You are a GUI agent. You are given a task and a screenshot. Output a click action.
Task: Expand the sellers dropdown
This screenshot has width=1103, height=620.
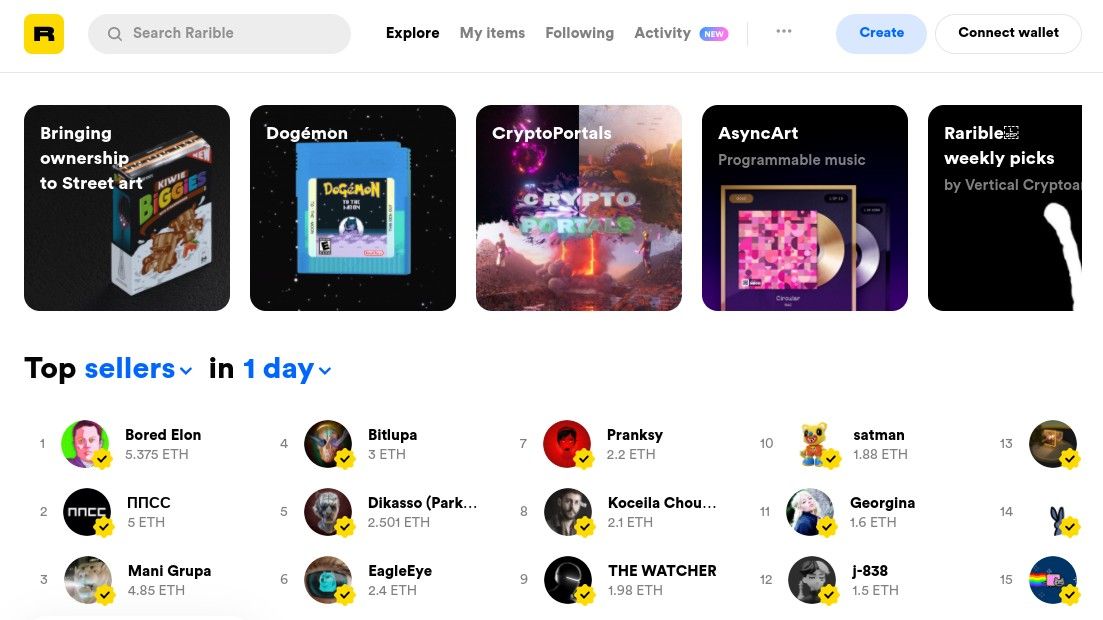point(138,369)
